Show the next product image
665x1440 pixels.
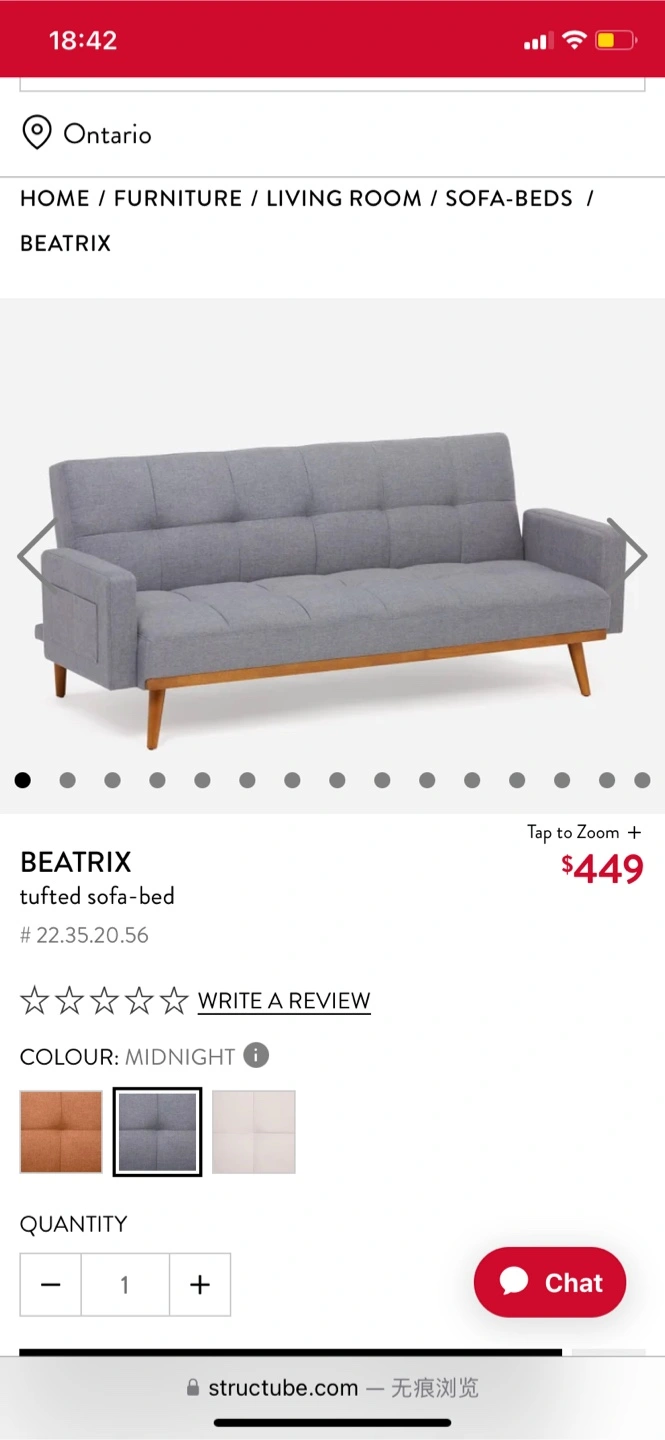coord(629,555)
